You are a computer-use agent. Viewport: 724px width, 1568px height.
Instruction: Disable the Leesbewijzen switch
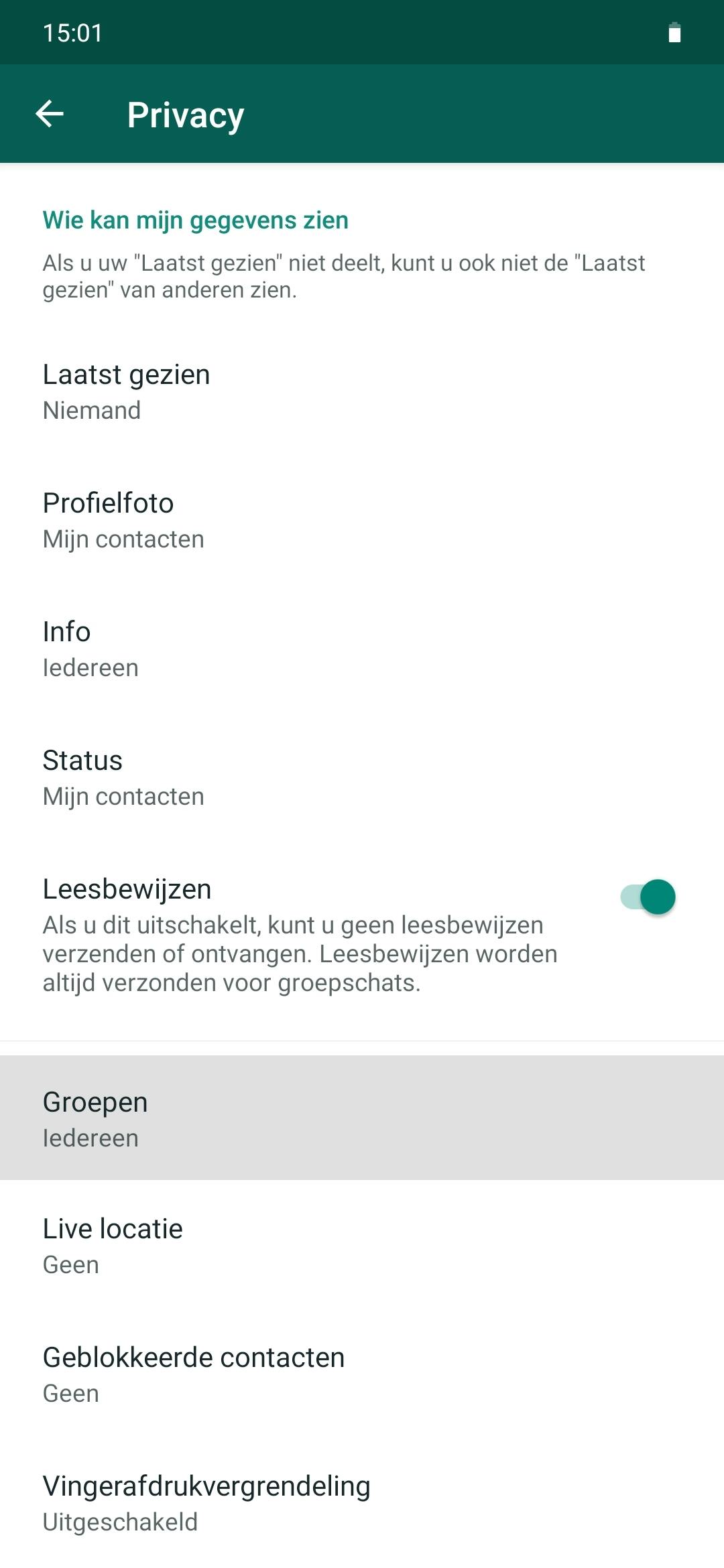point(648,897)
